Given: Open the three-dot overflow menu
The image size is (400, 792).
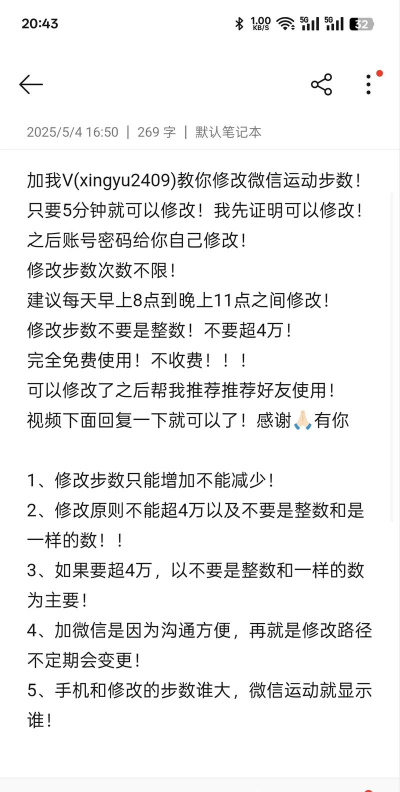Looking at the screenshot, I should 369,84.
